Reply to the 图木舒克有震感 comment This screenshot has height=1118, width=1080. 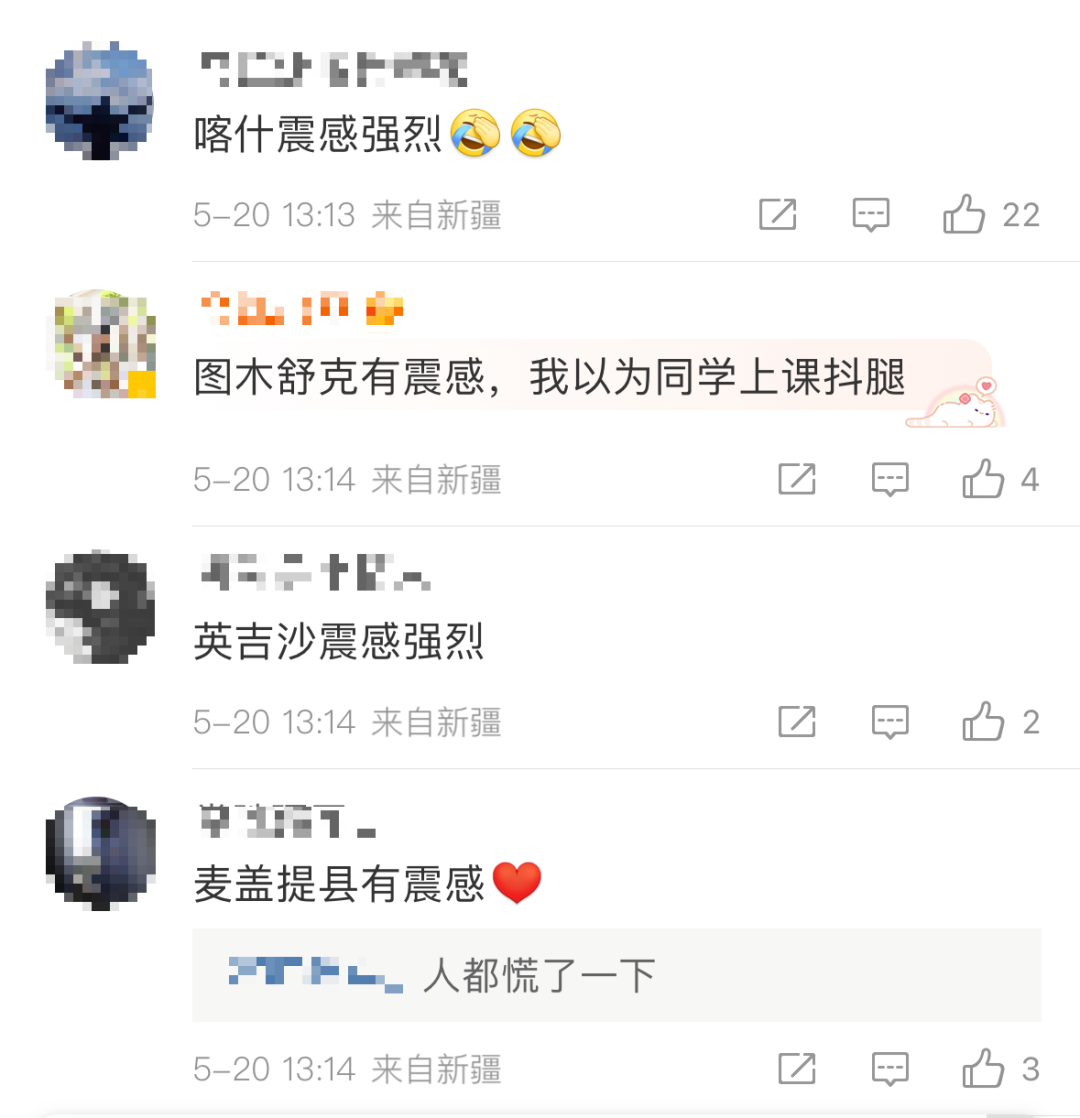click(x=889, y=480)
